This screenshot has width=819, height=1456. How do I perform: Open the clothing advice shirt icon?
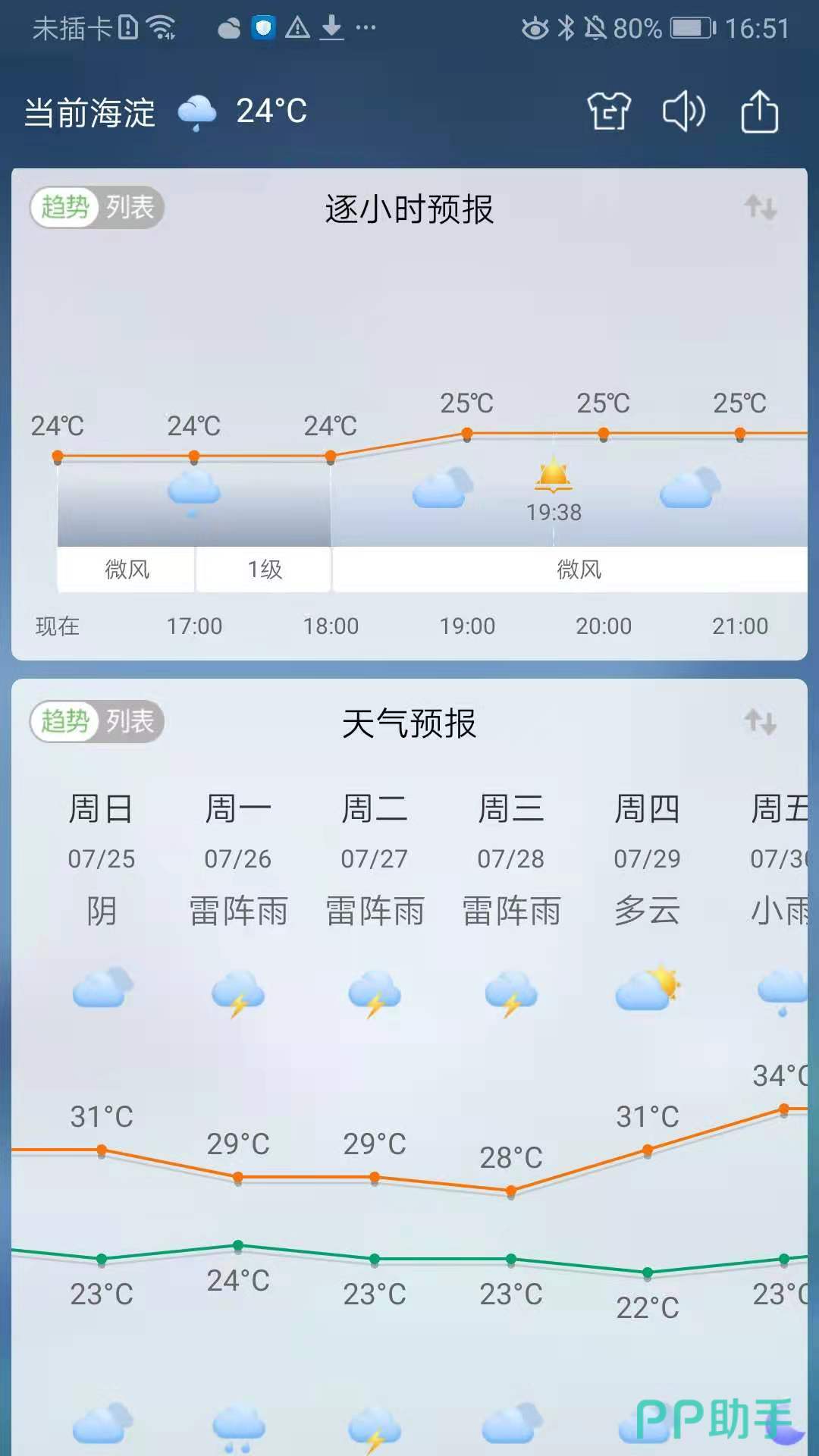tap(609, 112)
